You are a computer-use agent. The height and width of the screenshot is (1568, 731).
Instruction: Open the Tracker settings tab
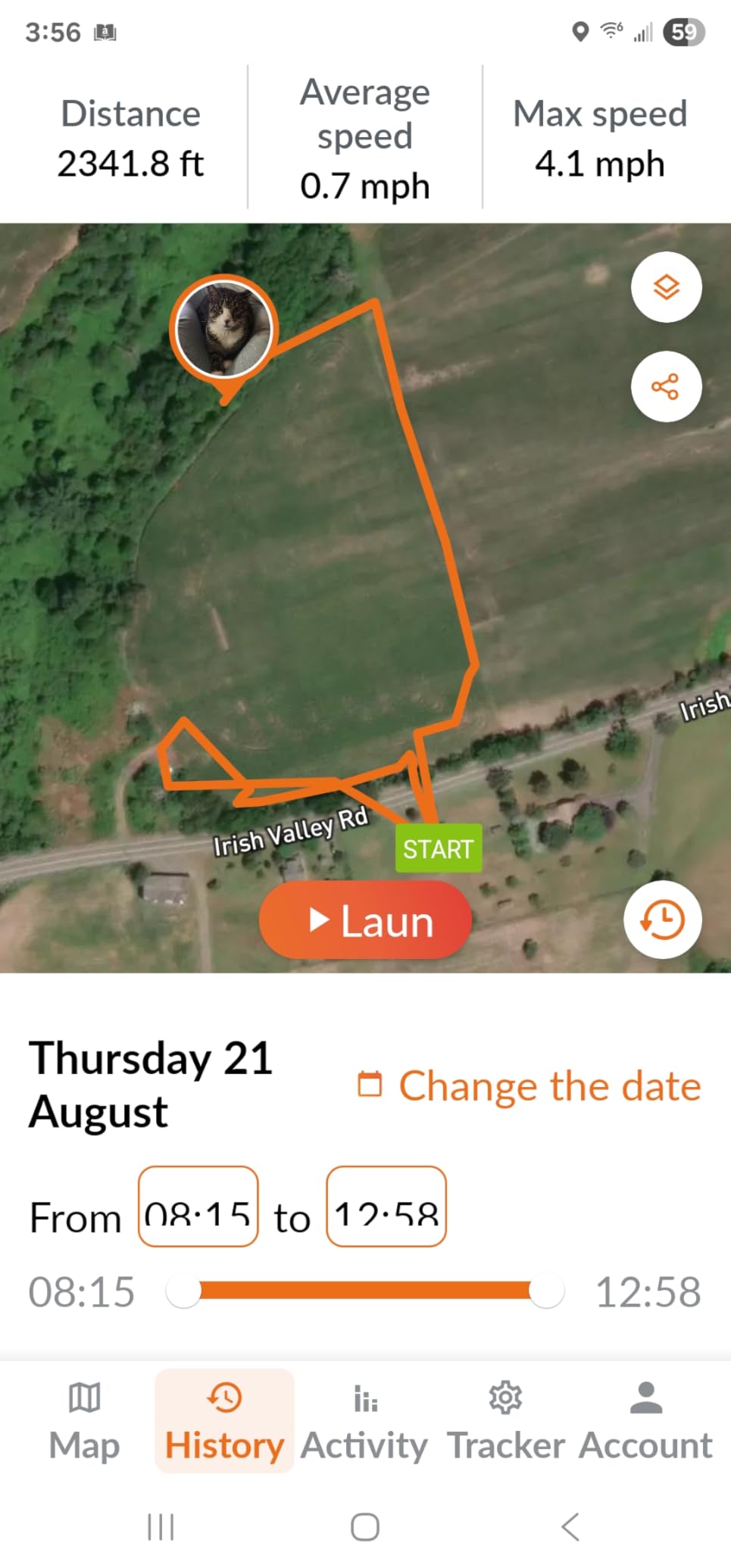505,1420
